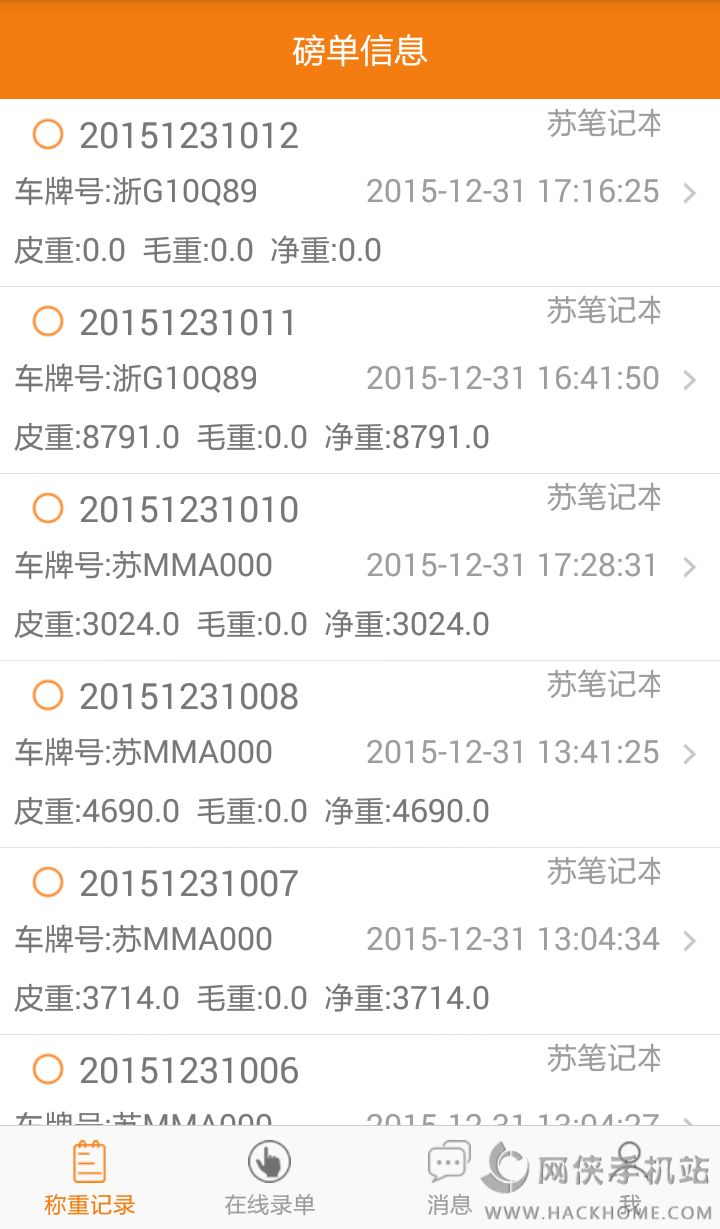720x1229 pixels.
Task: Select the circle beside record 20151231010
Action: coord(48,508)
